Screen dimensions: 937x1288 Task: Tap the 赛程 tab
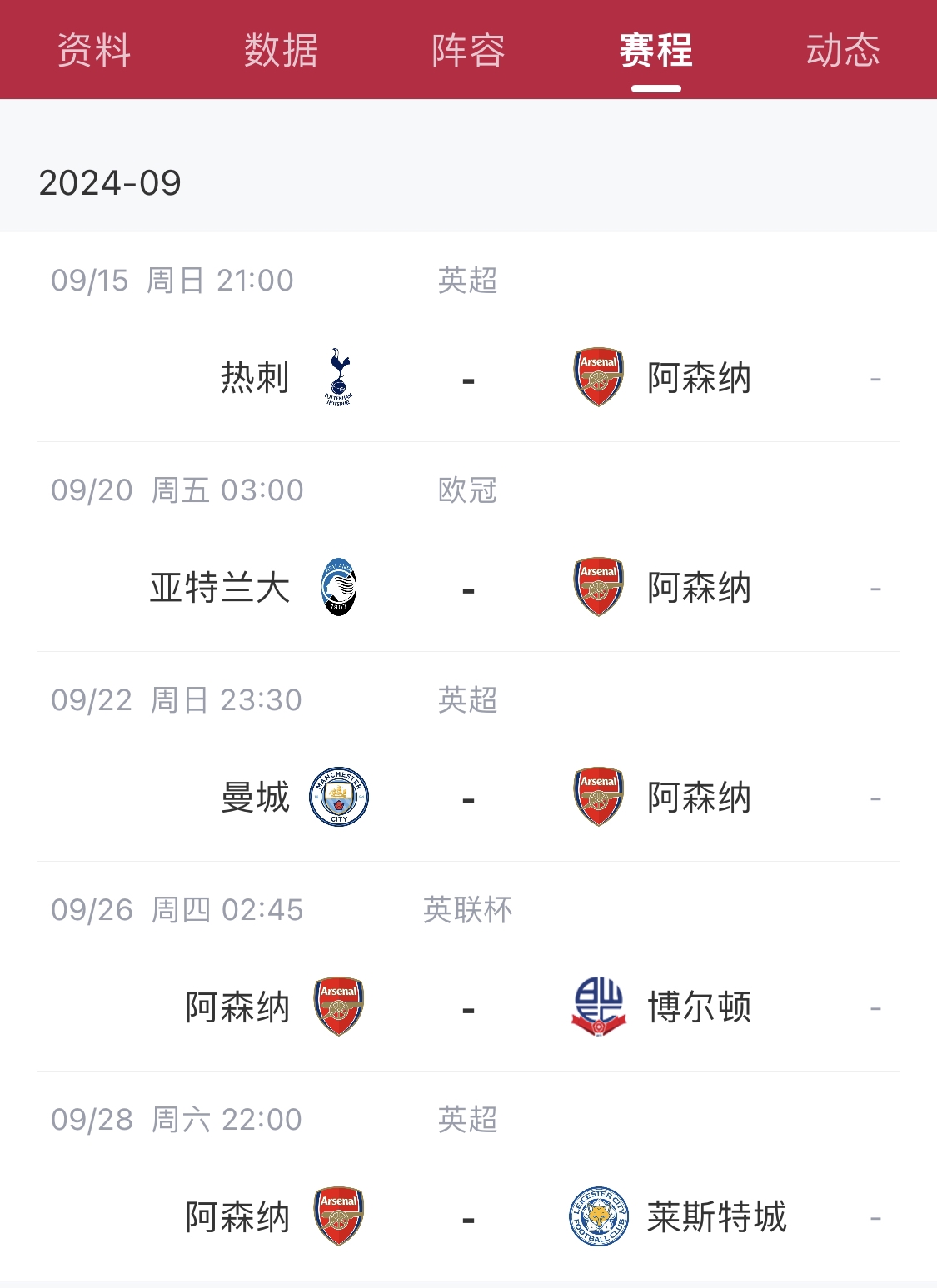tap(655, 50)
